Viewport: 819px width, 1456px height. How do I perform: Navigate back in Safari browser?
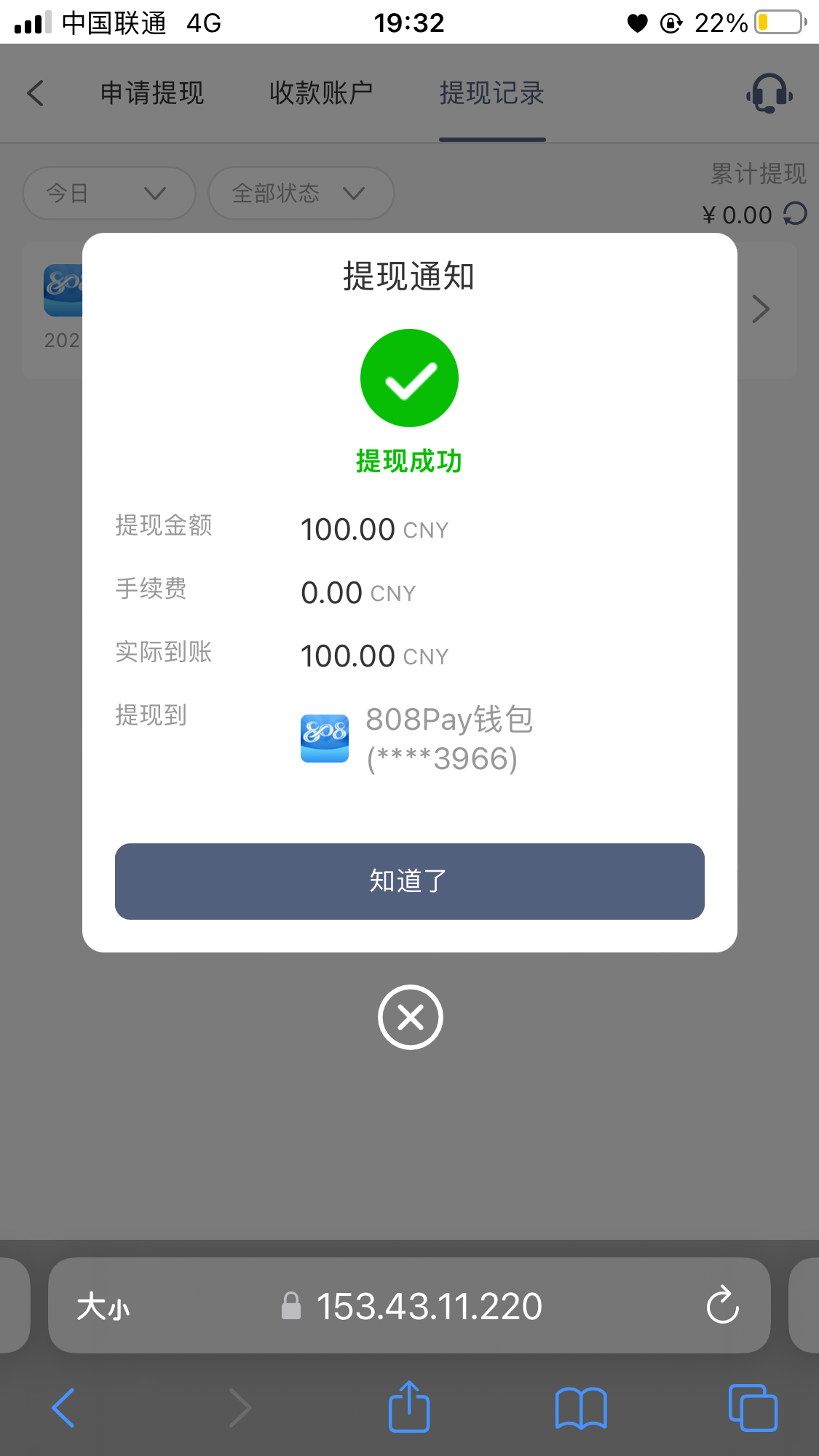tap(64, 1408)
